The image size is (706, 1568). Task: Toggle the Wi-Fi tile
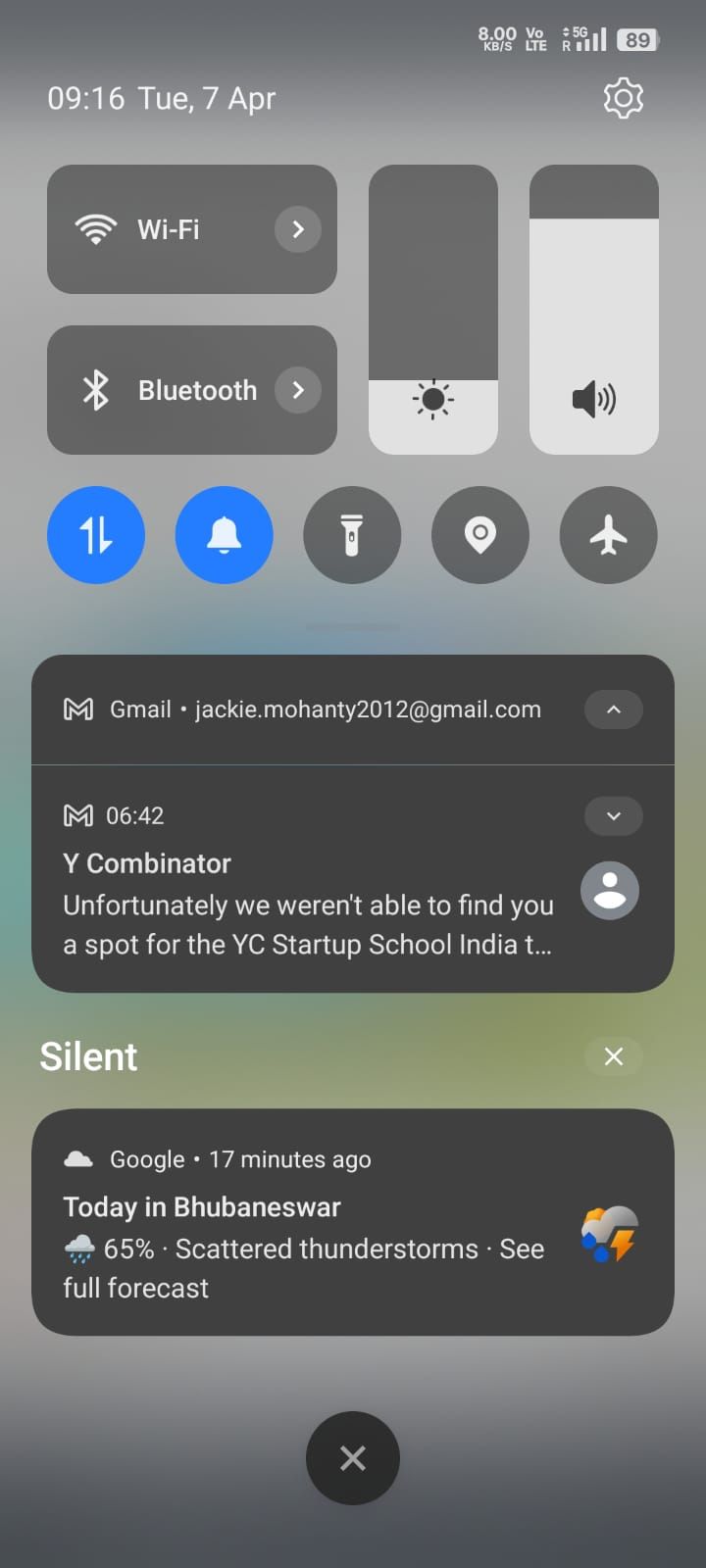pyautogui.click(x=147, y=229)
